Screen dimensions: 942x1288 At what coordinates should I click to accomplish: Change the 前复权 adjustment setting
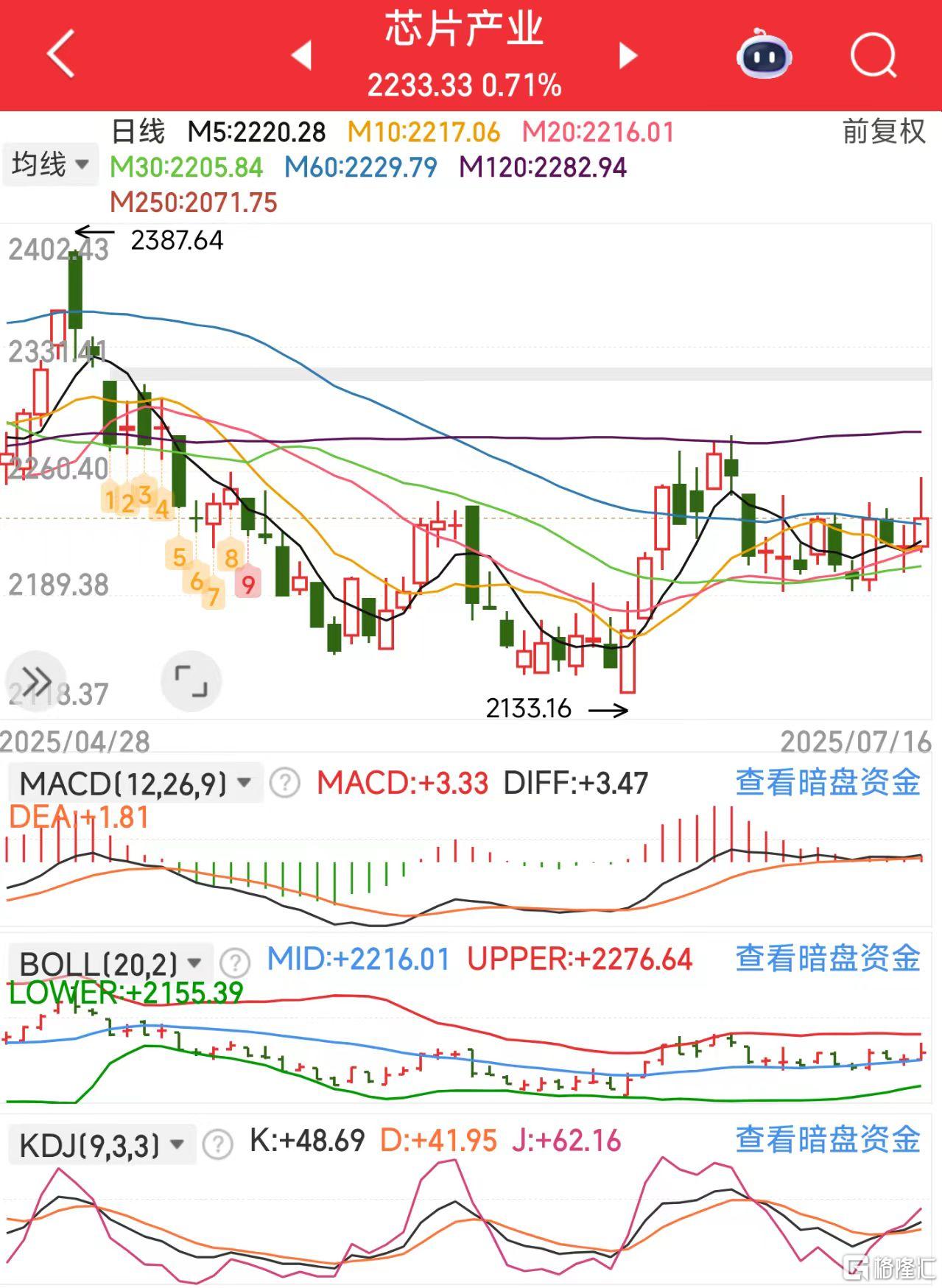tap(883, 132)
